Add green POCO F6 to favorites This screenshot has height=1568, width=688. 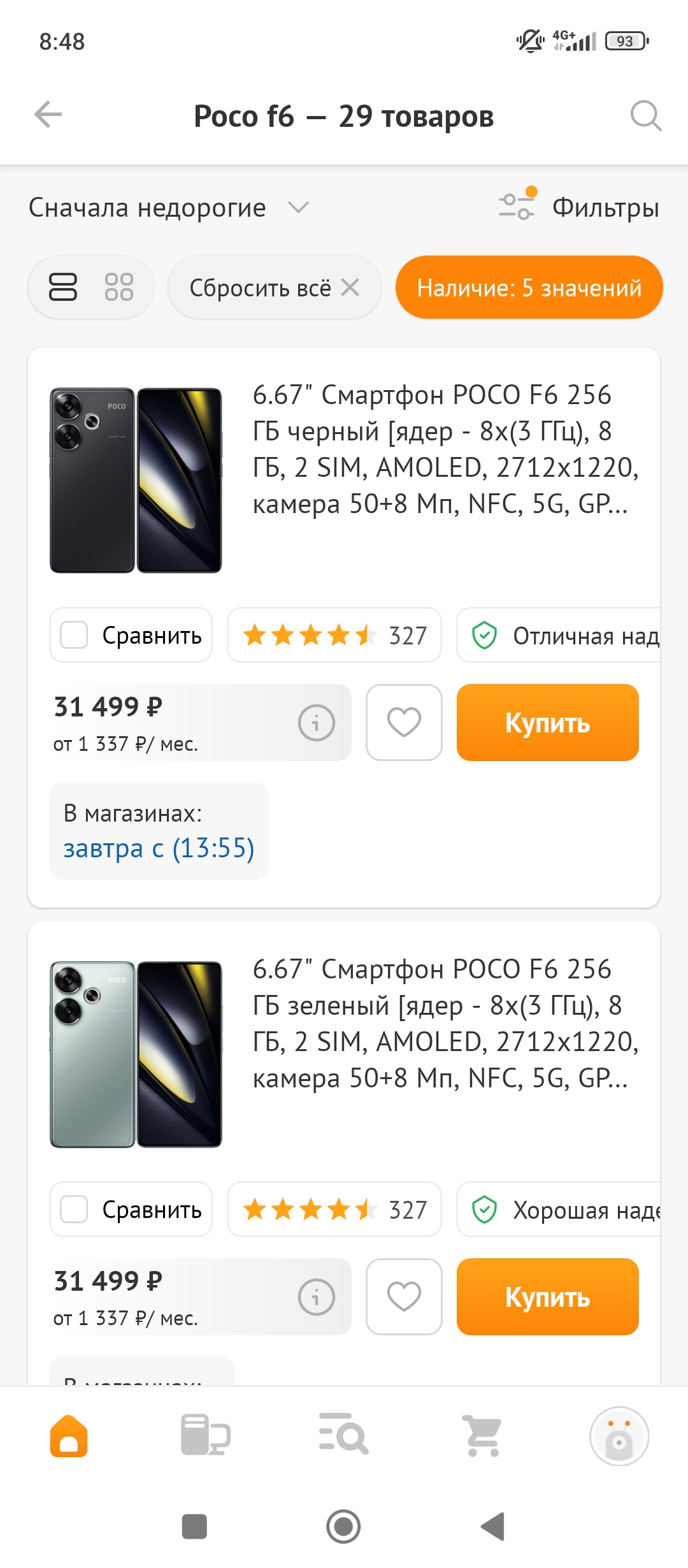point(404,1296)
